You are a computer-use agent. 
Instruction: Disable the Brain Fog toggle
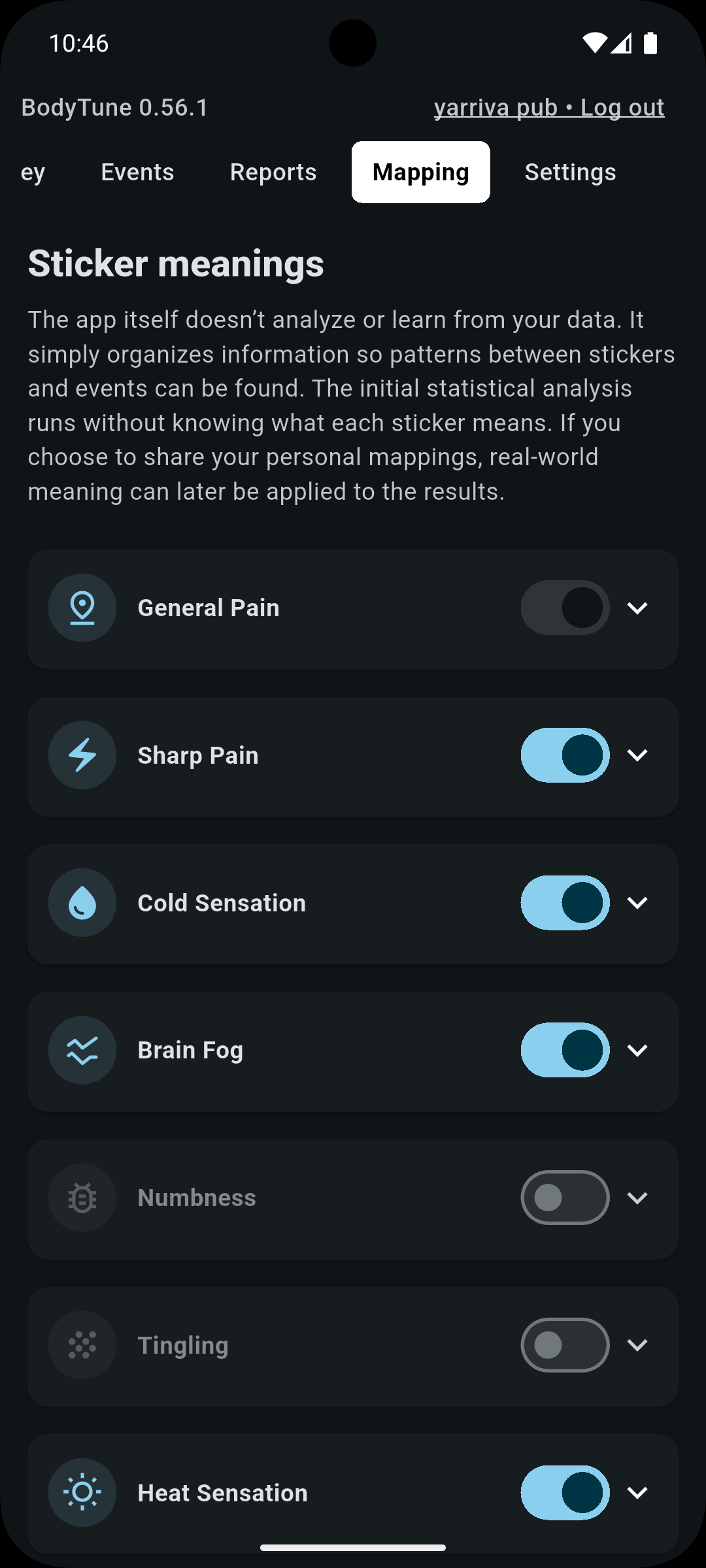click(565, 1050)
